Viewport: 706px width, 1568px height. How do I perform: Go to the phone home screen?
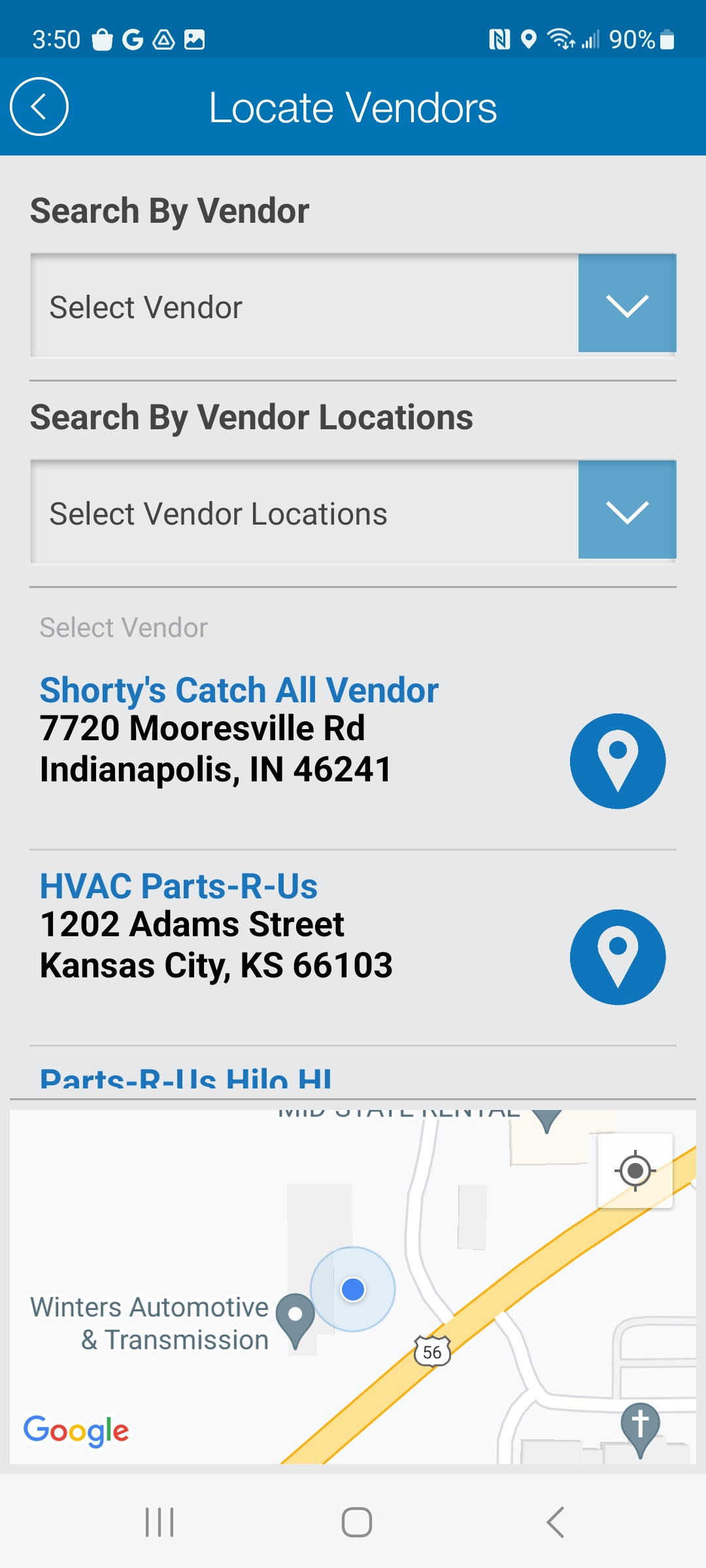[357, 1522]
